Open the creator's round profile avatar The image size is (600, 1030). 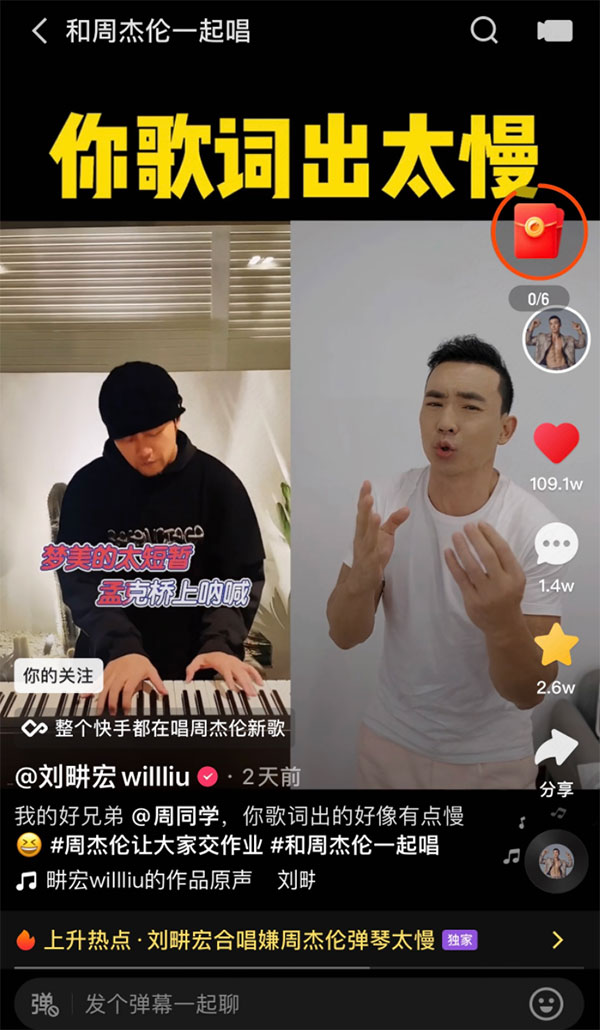557,340
